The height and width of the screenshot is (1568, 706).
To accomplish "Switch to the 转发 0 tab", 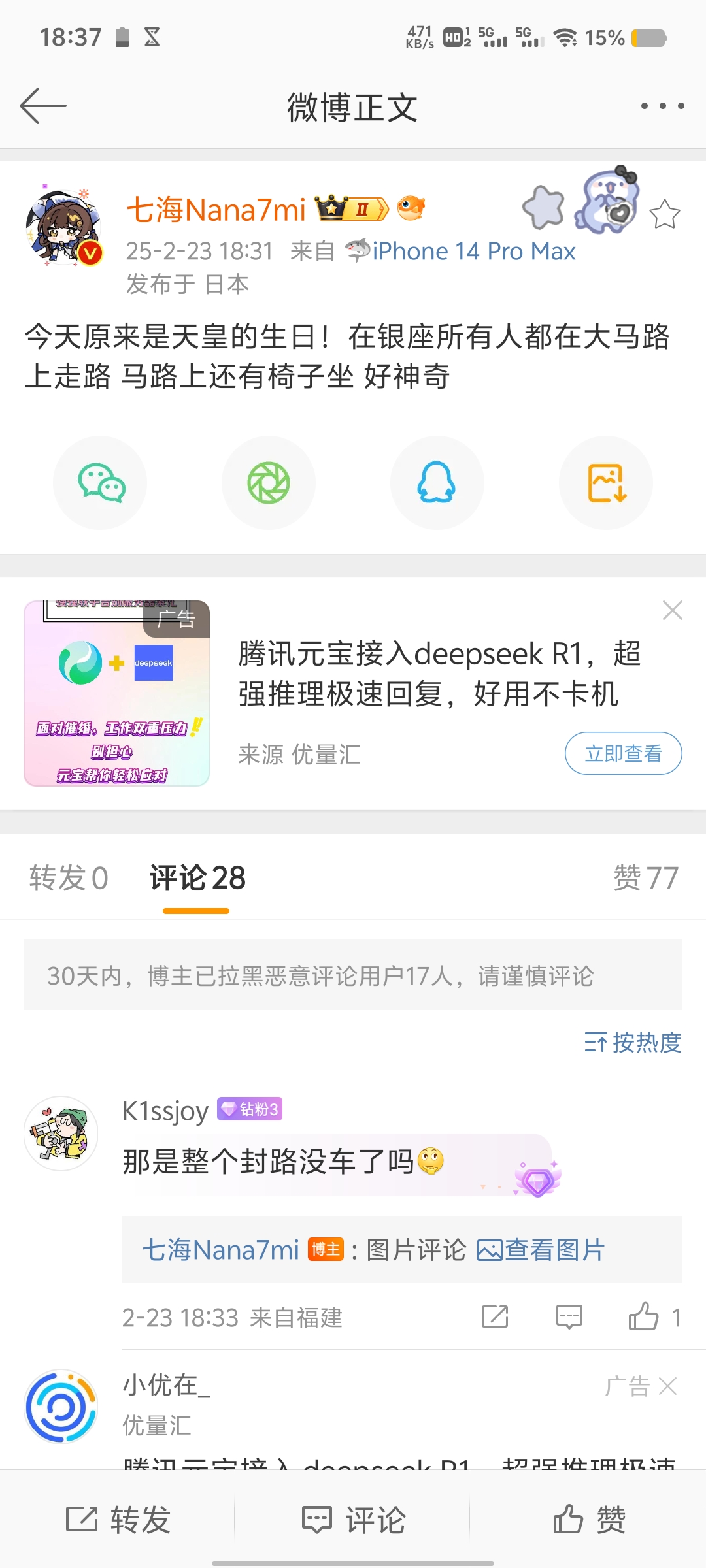I will 69,877.
